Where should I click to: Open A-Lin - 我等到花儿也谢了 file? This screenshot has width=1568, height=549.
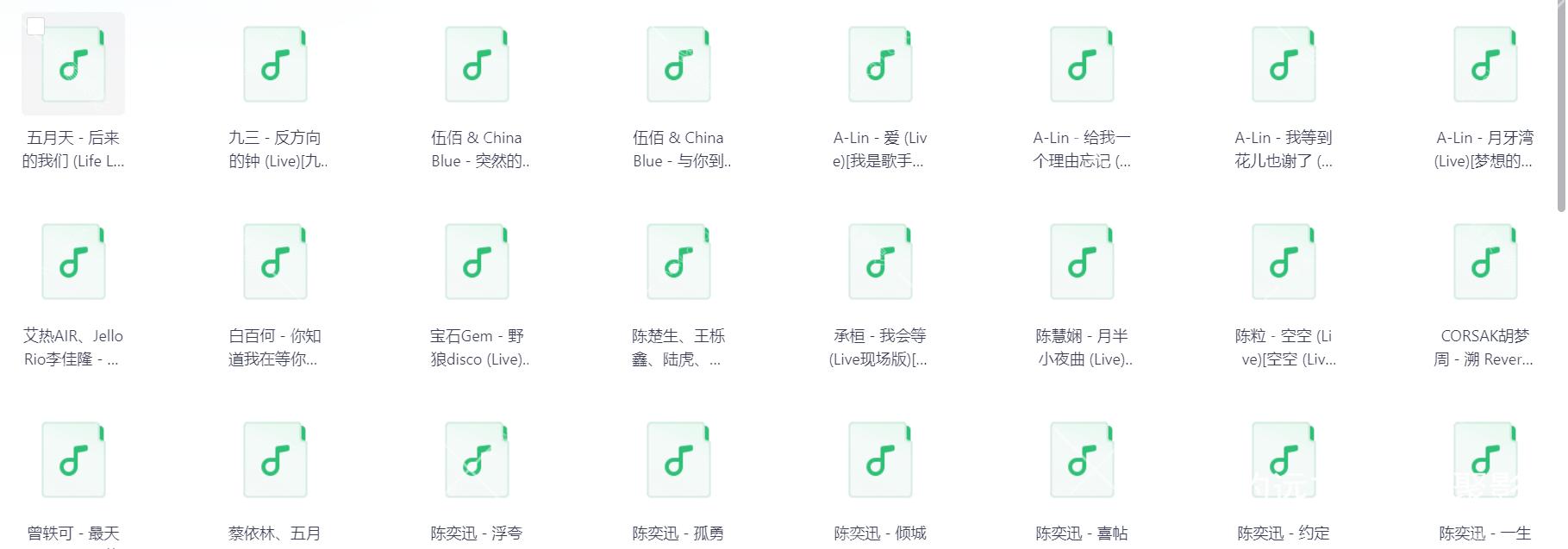click(x=1284, y=65)
